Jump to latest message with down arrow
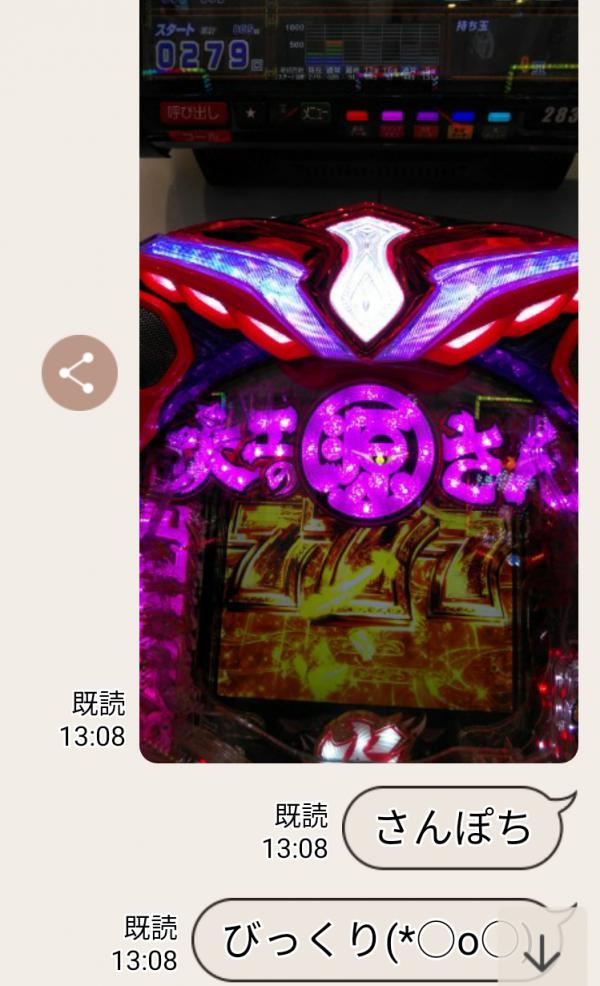This screenshot has width=600, height=986. pos(541,953)
